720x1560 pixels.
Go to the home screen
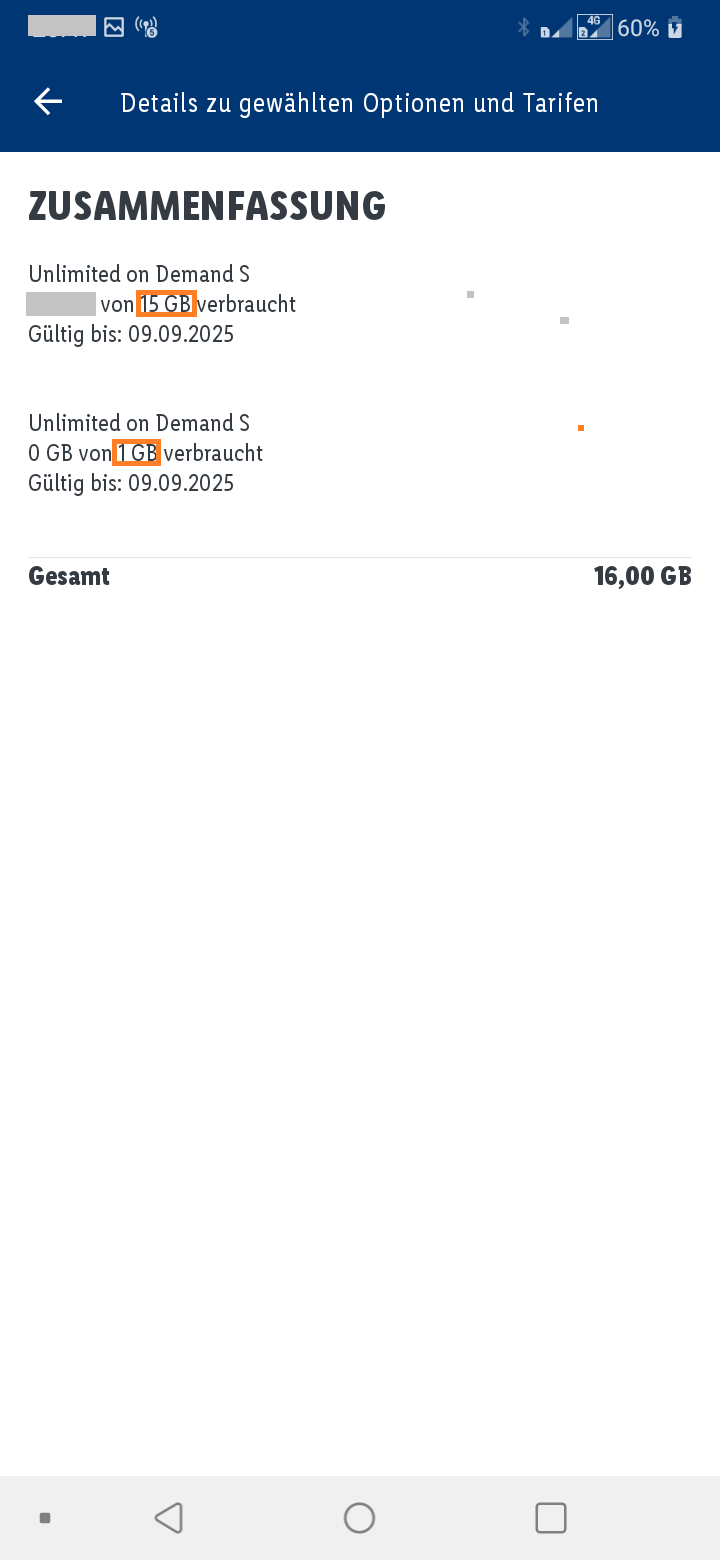pos(359,1518)
